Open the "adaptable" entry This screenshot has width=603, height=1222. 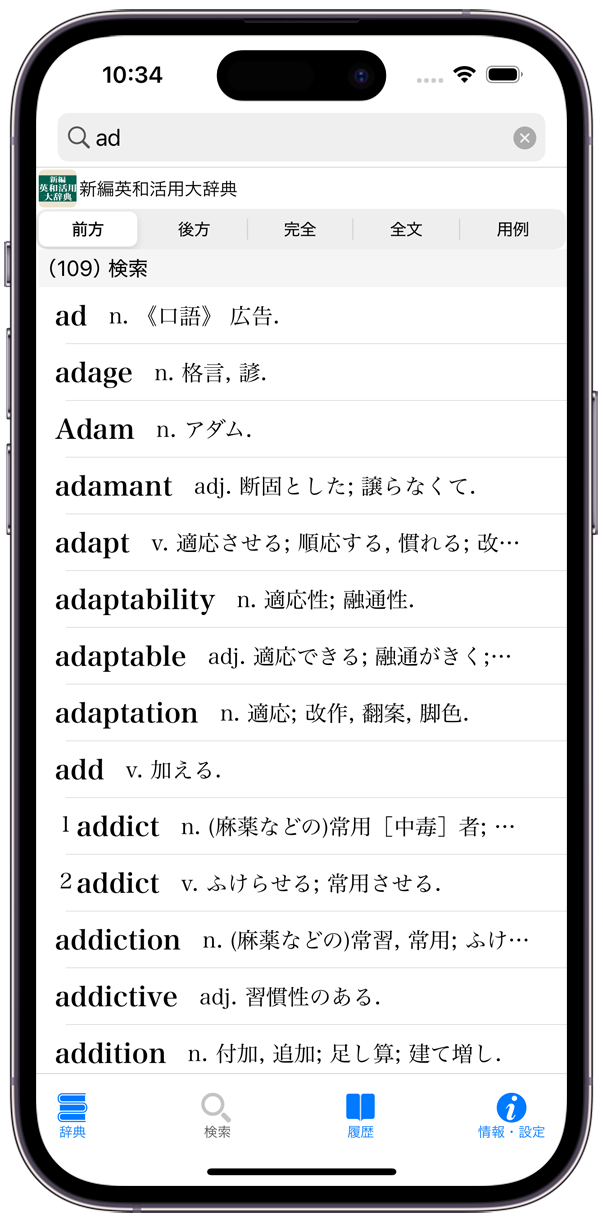[300, 657]
